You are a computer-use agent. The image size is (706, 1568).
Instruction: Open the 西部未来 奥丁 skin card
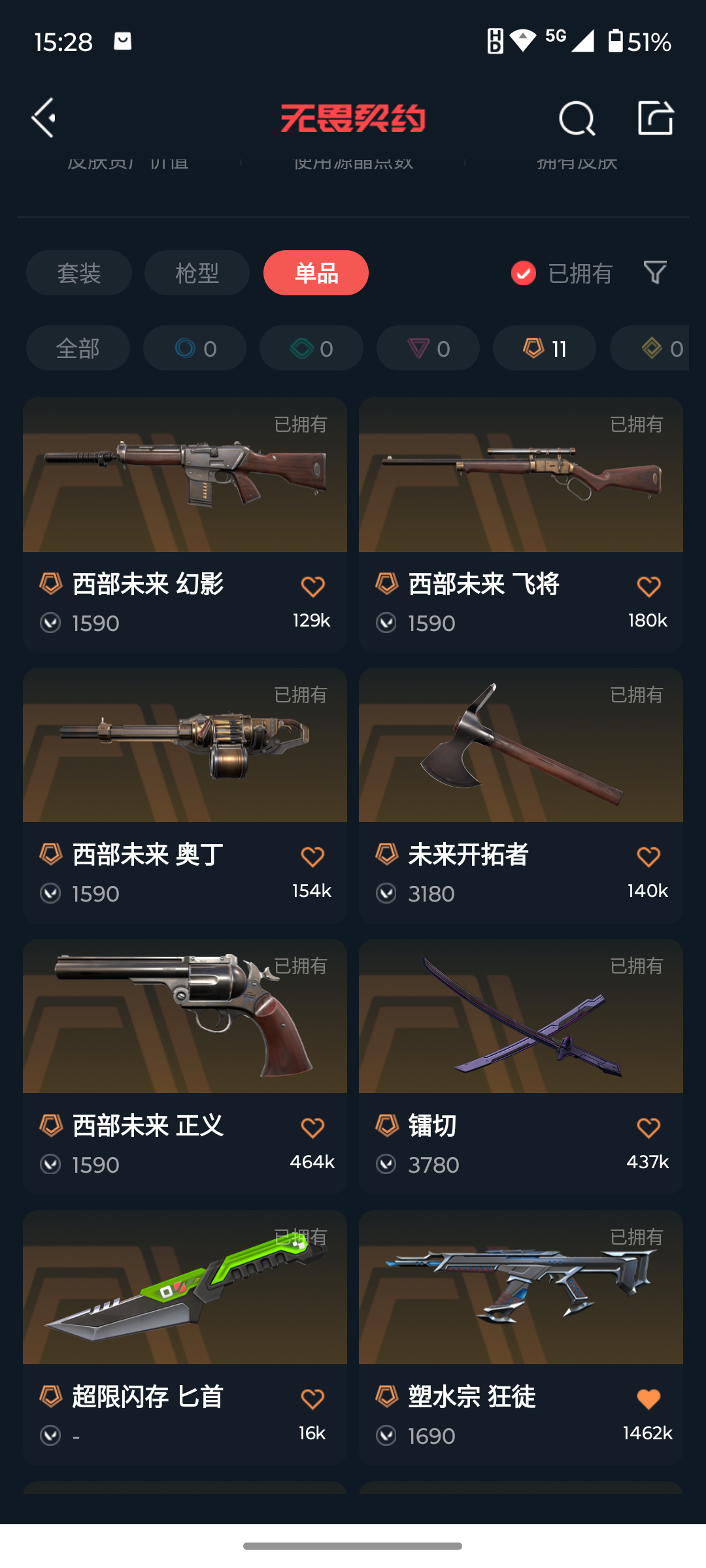185,795
